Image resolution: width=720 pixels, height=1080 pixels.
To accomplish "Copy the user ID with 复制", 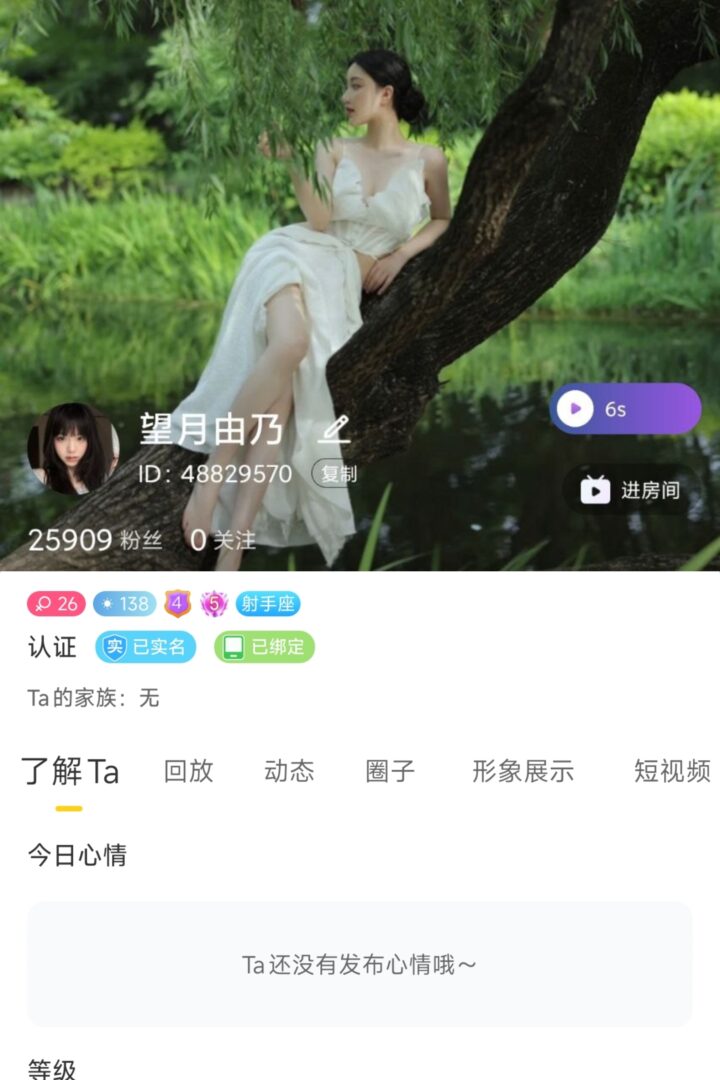I will pos(338,474).
